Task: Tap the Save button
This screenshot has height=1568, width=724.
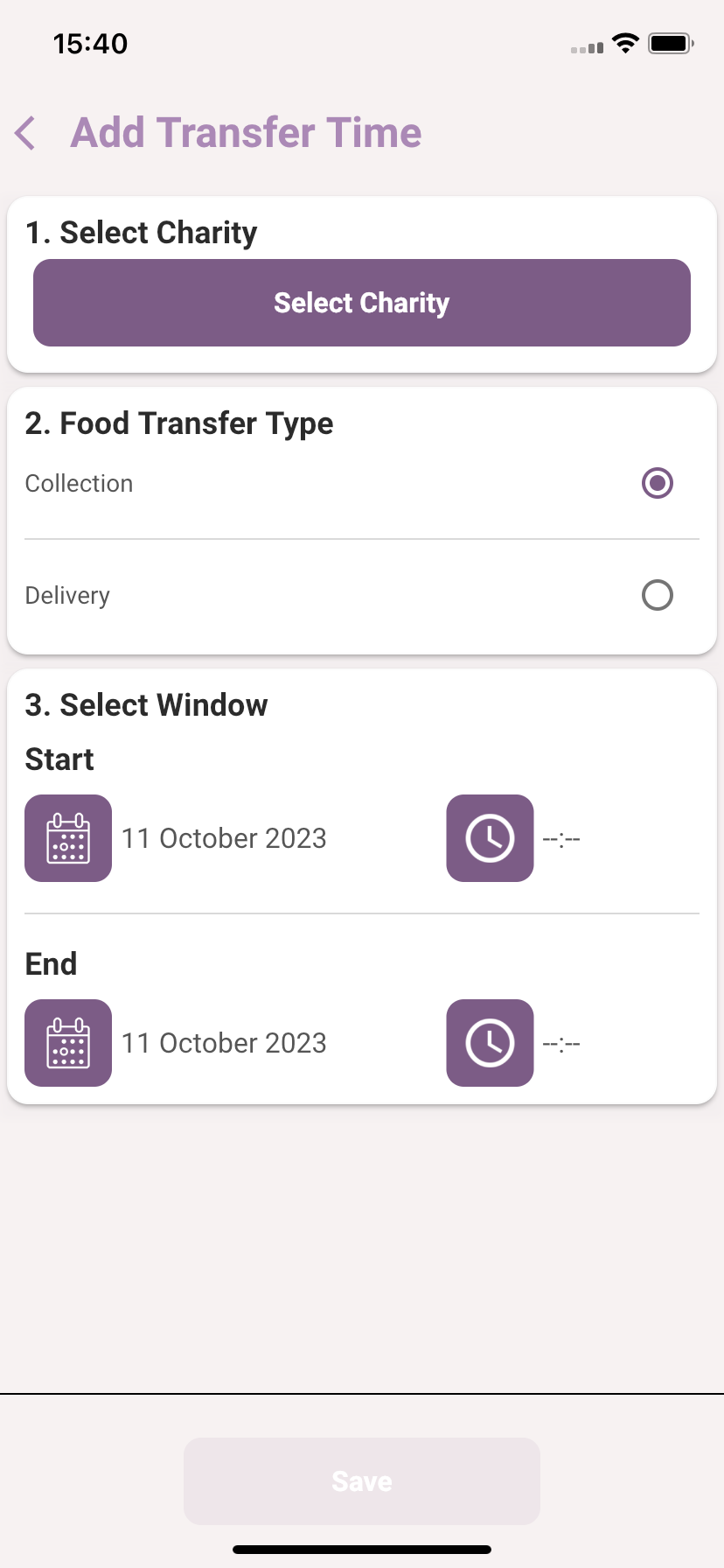Action: 362,1481
